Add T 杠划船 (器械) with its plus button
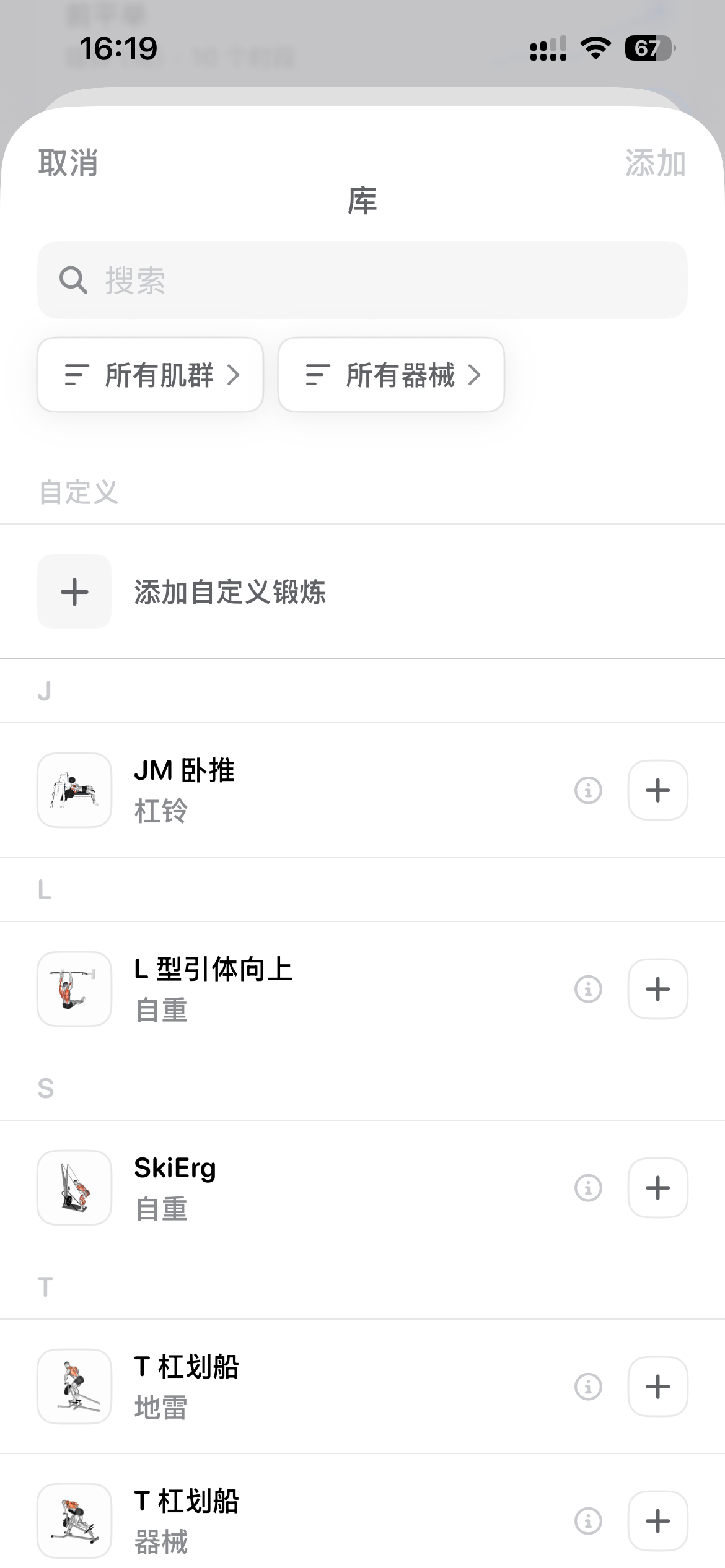Image resolution: width=725 pixels, height=1568 pixels. 657,1521
